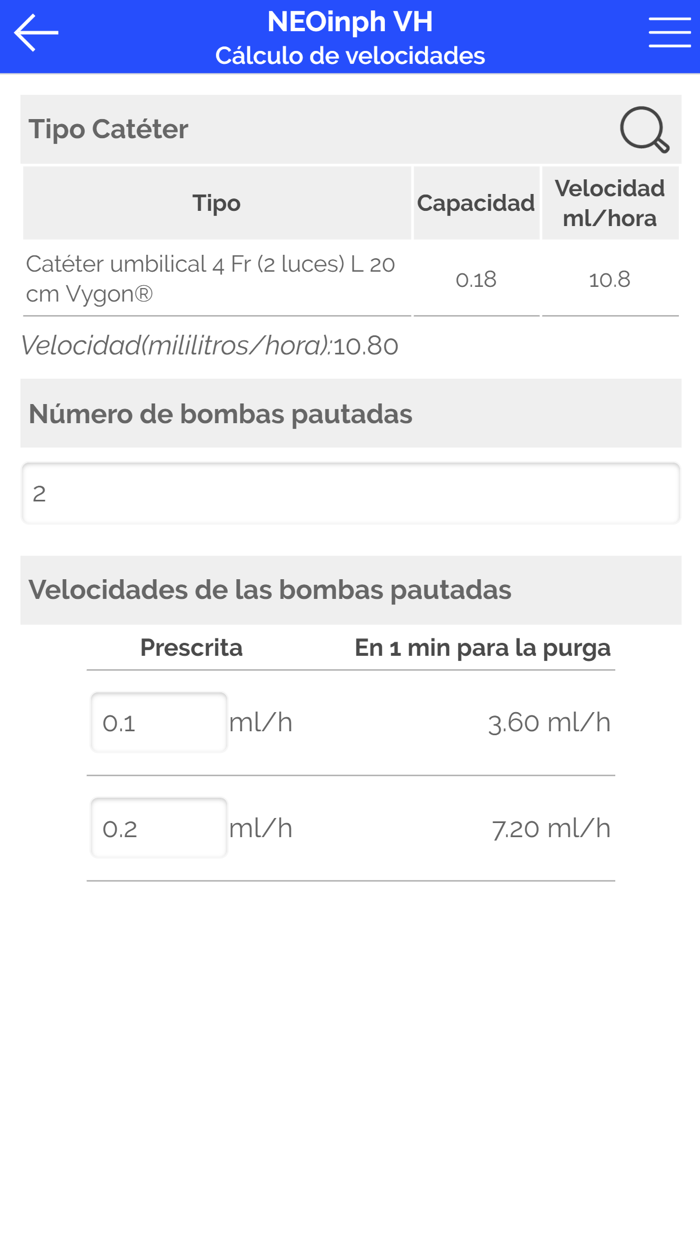Viewport: 700px width, 1244px height.
Task: Edit the 0.1 ml/h prescribed speed
Action: pos(159,722)
